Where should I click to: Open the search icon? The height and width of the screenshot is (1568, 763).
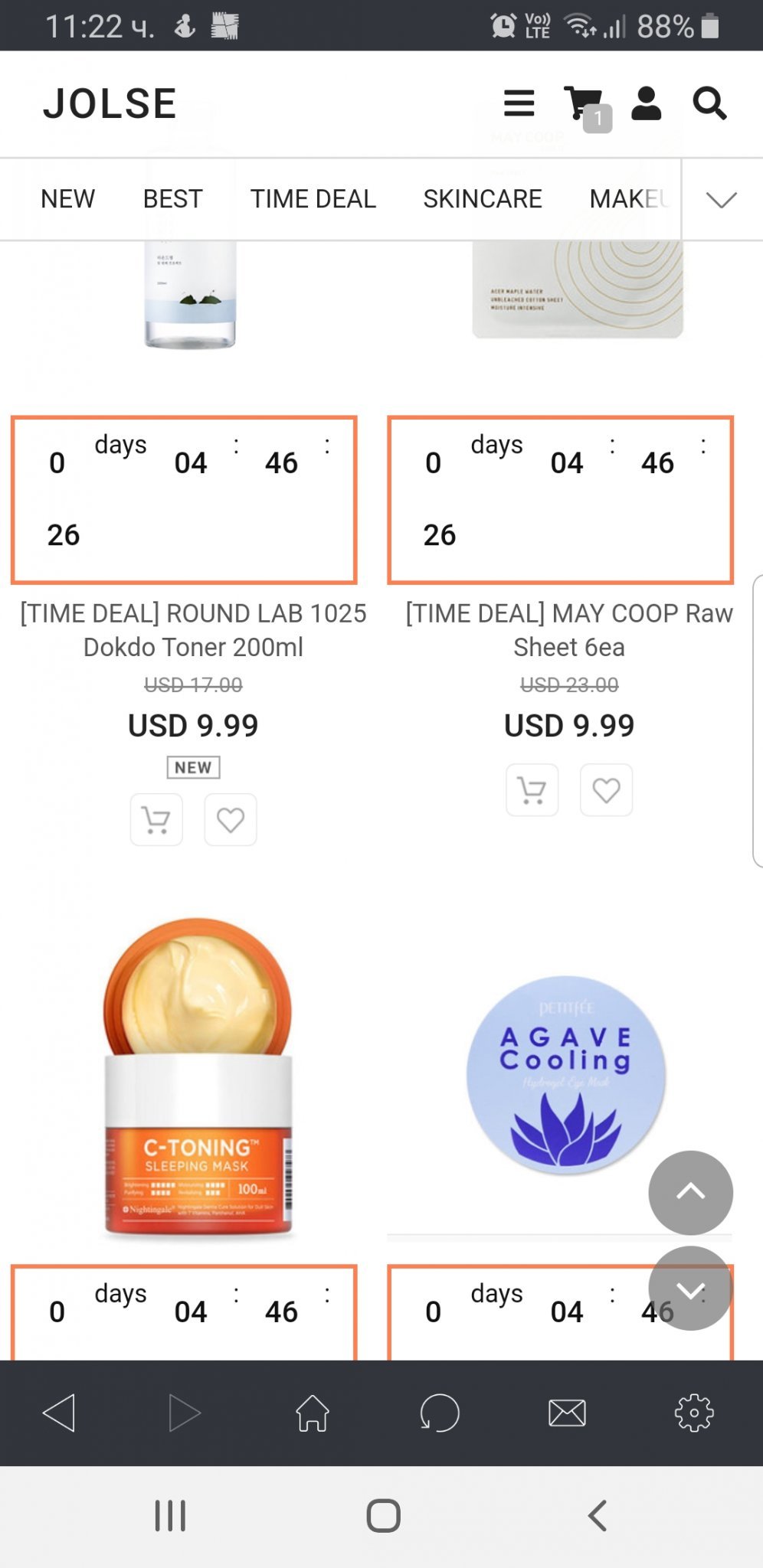tap(709, 103)
